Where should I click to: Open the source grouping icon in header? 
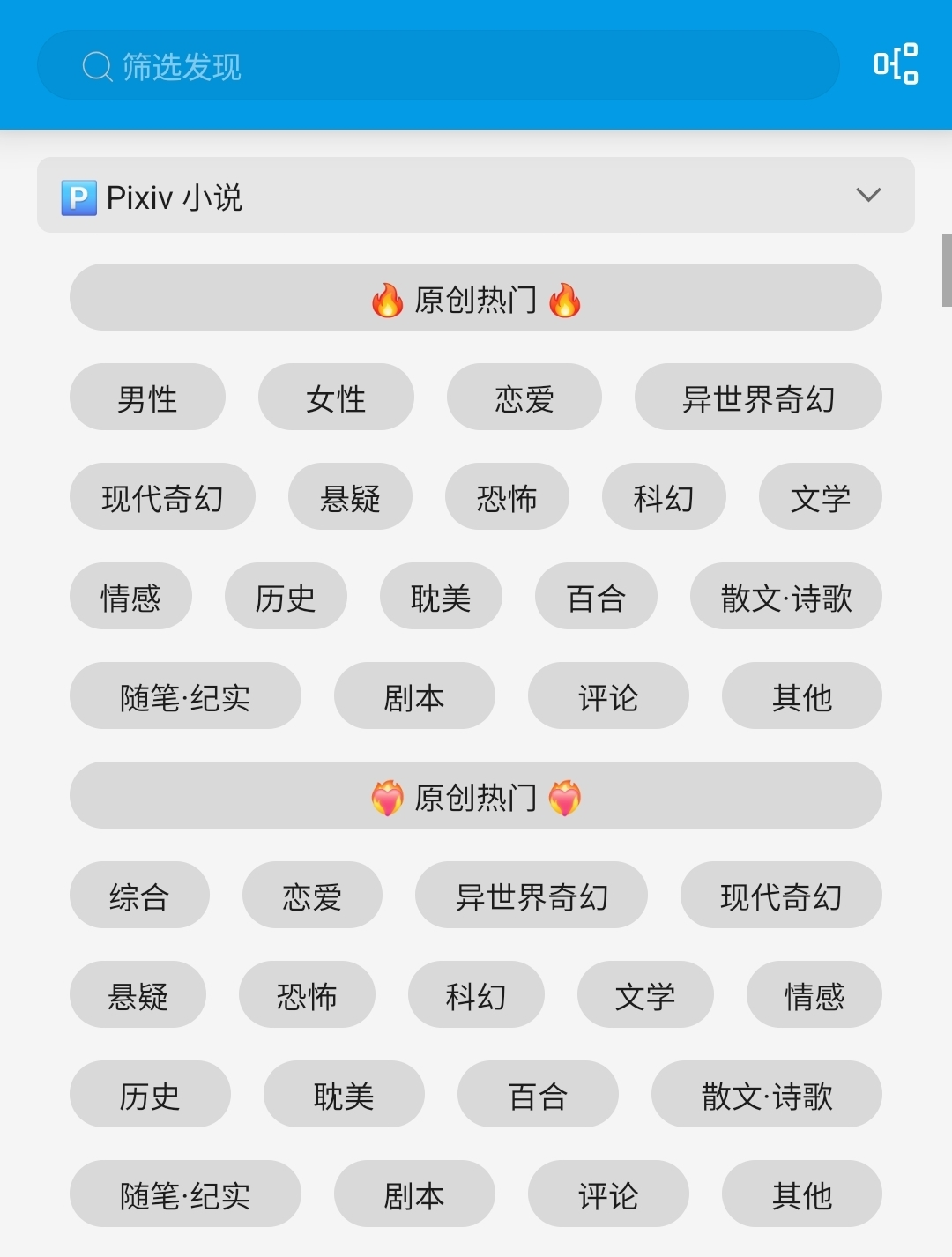point(895,64)
